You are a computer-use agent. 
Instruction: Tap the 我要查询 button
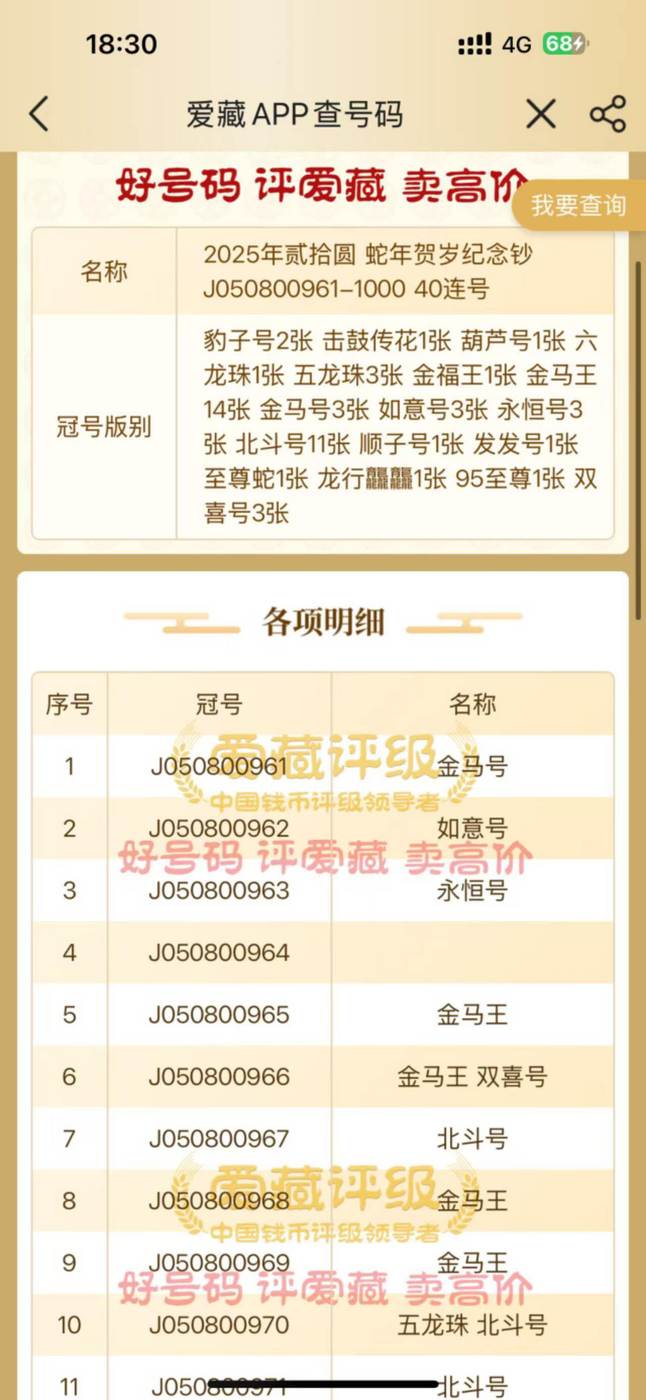(x=578, y=206)
